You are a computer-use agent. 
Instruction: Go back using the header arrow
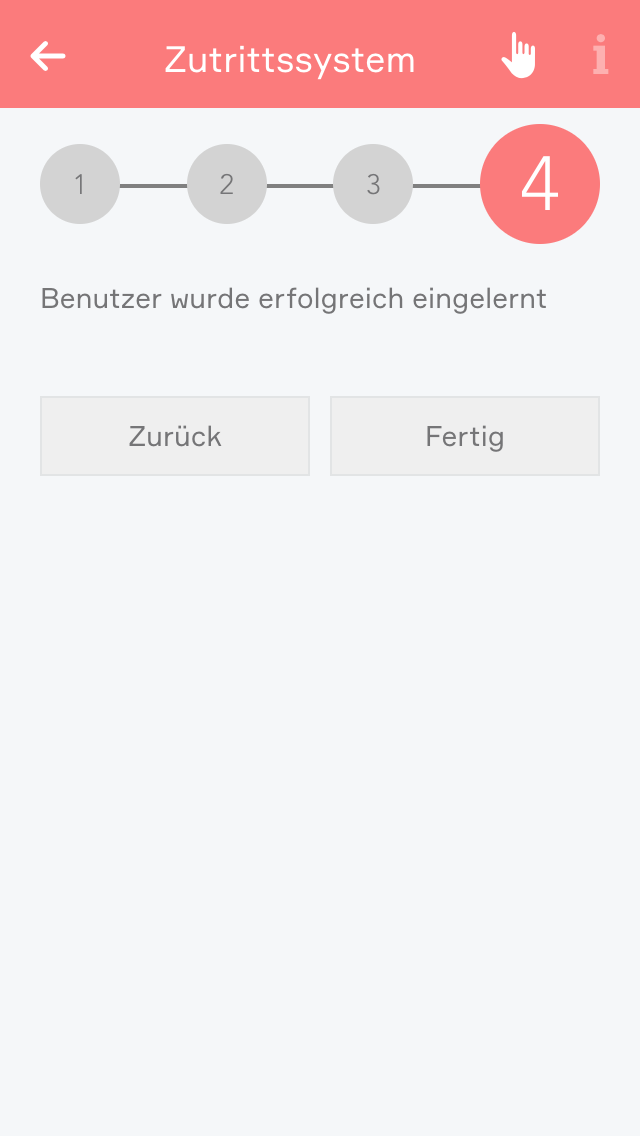[48, 56]
